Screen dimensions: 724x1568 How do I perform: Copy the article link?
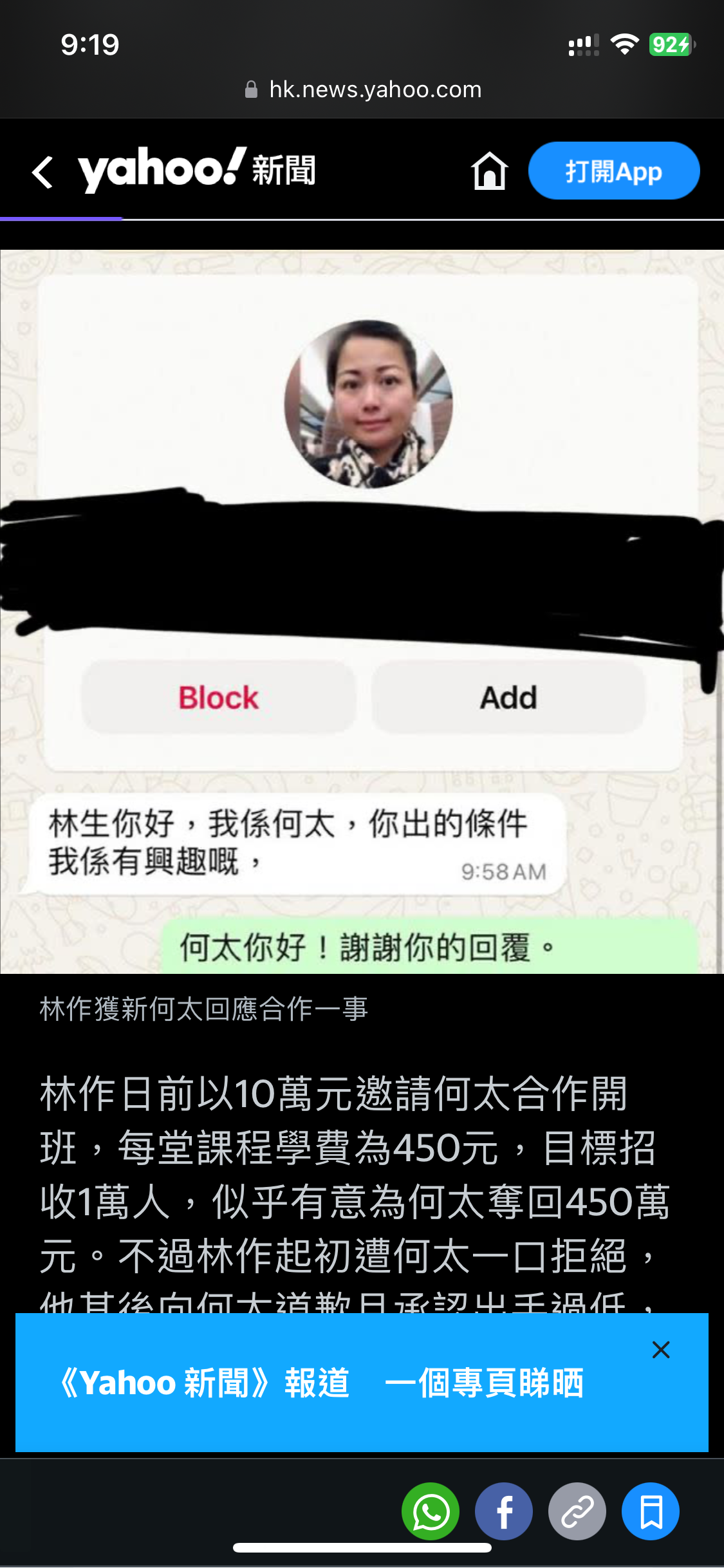(x=577, y=1511)
